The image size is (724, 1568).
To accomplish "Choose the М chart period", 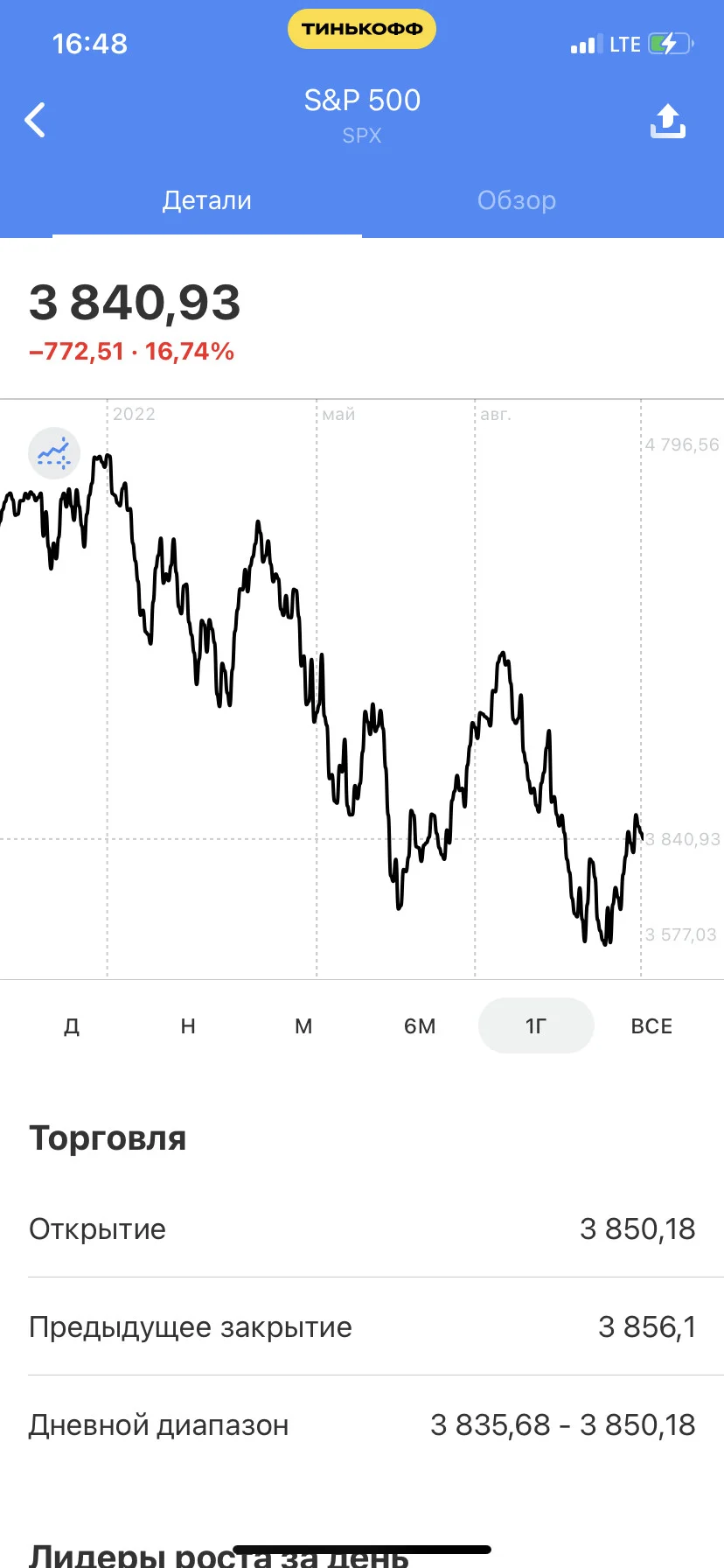I will click(303, 1025).
